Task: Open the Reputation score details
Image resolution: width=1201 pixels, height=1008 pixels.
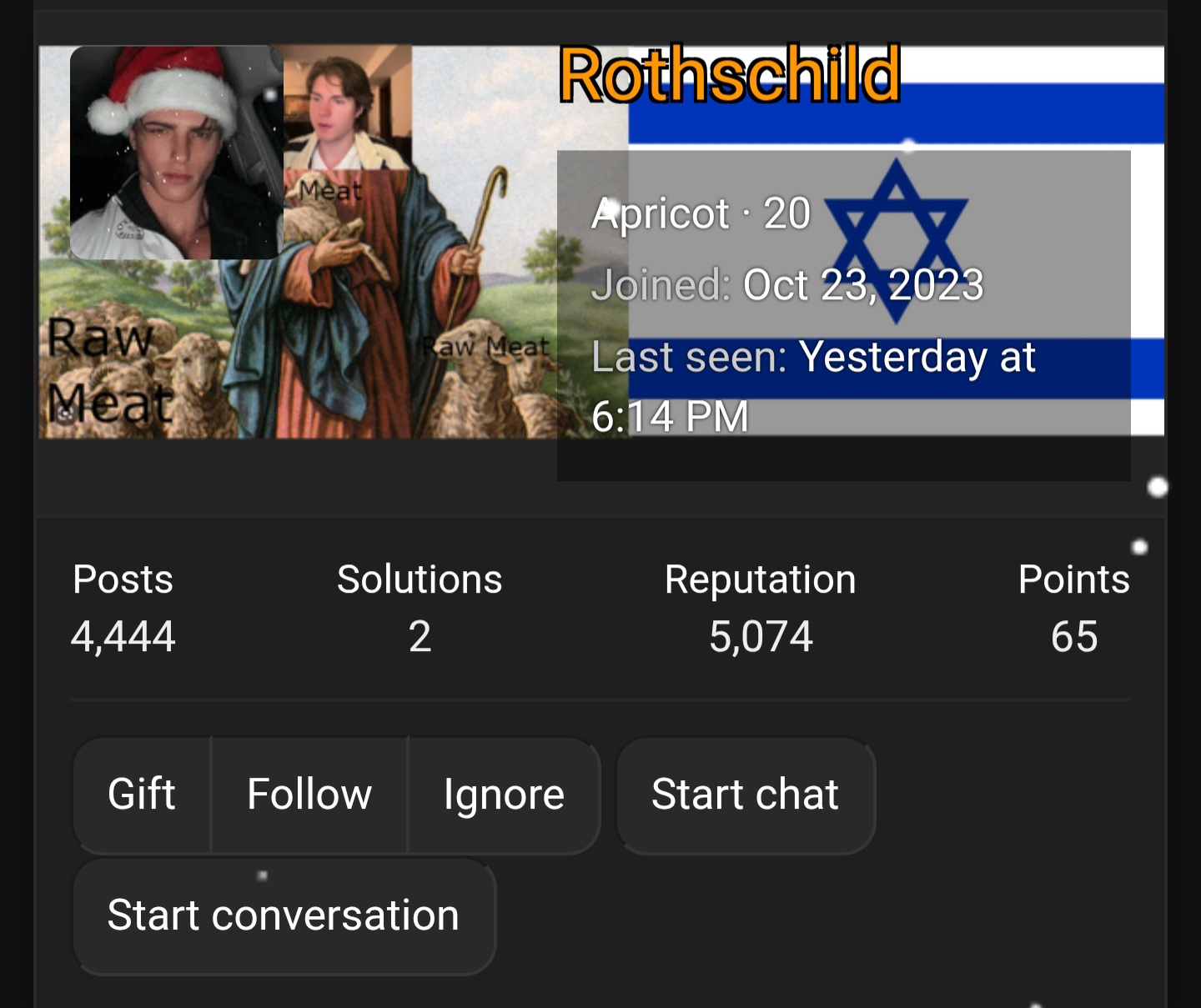Action: (x=760, y=636)
